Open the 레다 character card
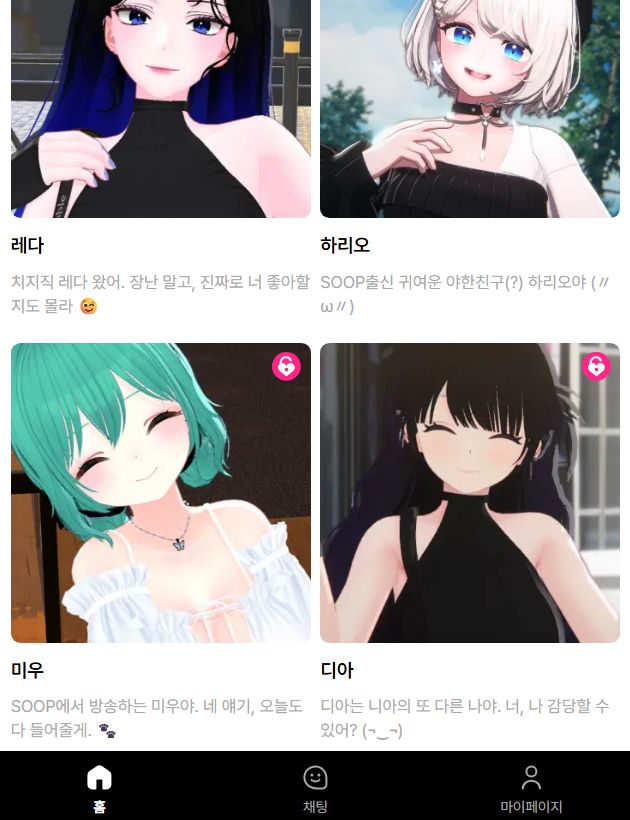 (x=160, y=110)
